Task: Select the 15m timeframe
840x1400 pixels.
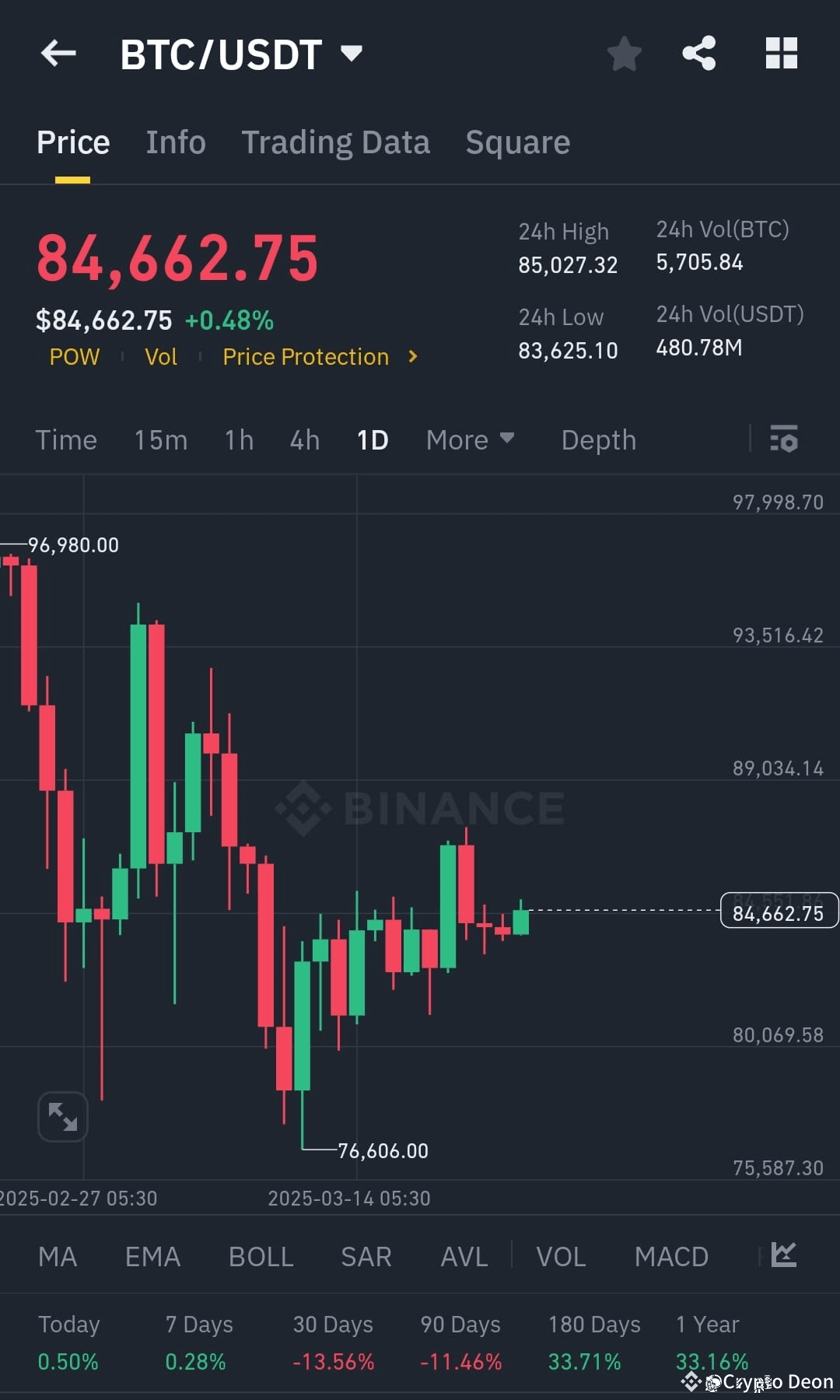Action: (x=160, y=439)
